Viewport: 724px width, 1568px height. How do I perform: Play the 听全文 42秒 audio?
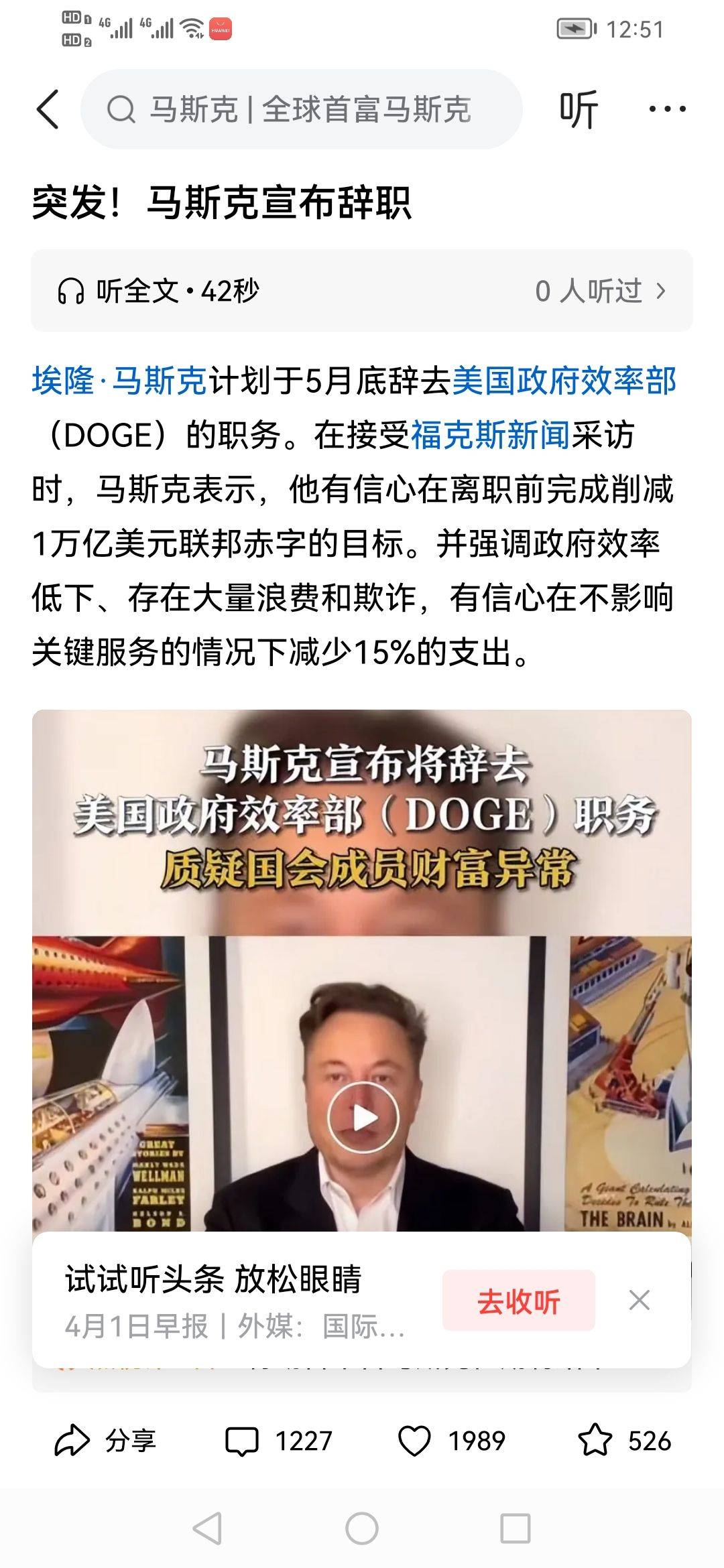pos(158,291)
